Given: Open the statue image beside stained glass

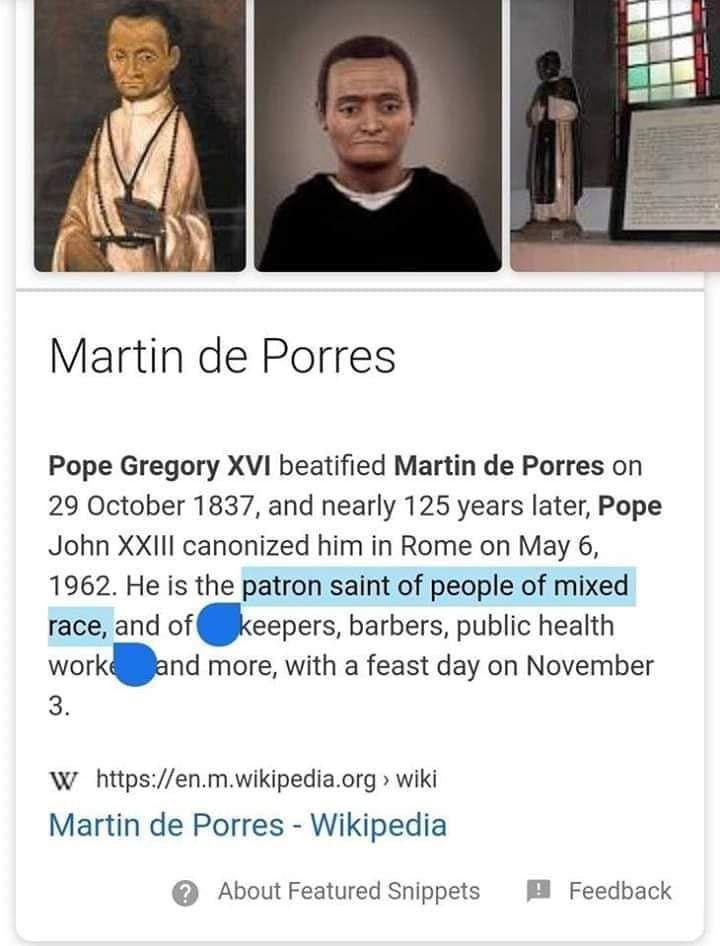Looking at the screenshot, I should [x=612, y=135].
